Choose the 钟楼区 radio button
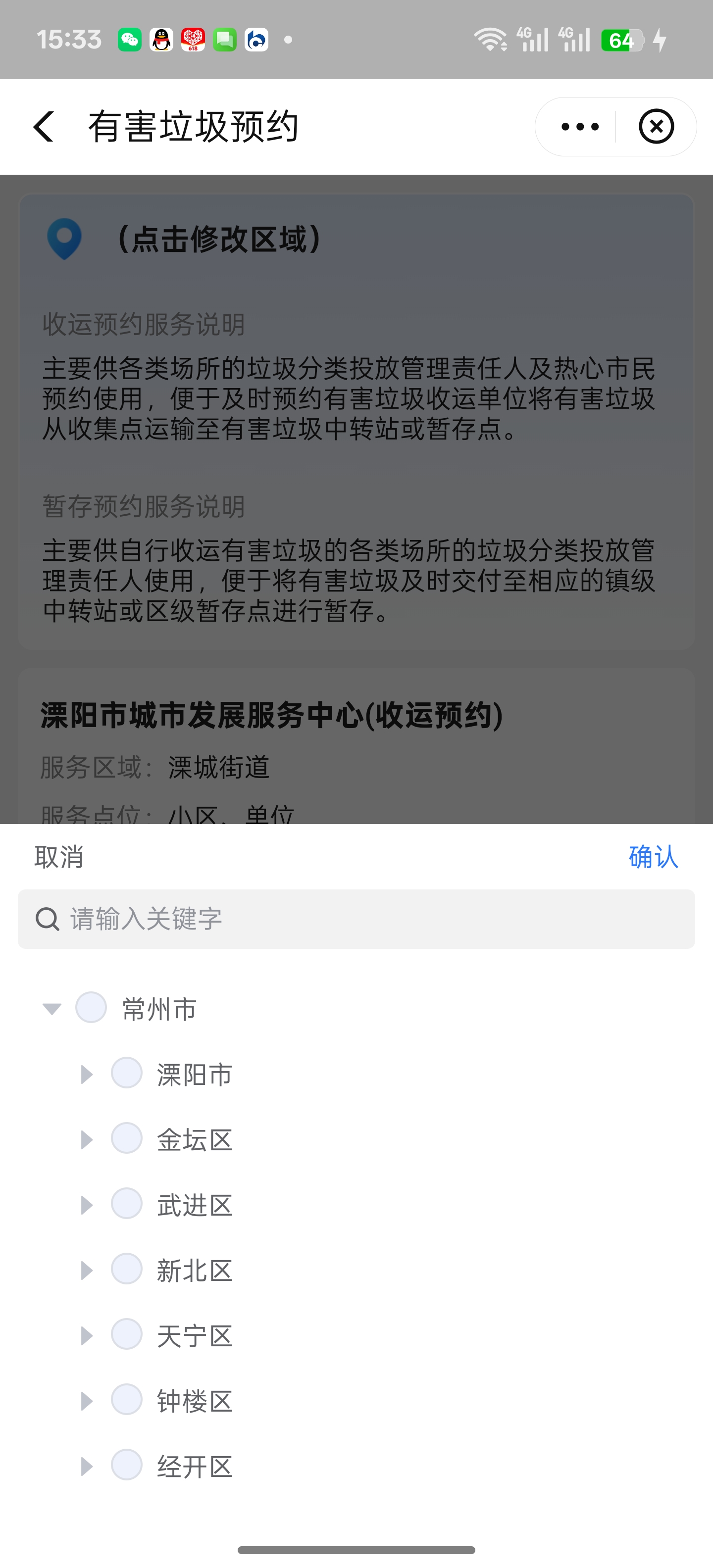Viewport: 713px width, 1568px height. (x=127, y=1399)
